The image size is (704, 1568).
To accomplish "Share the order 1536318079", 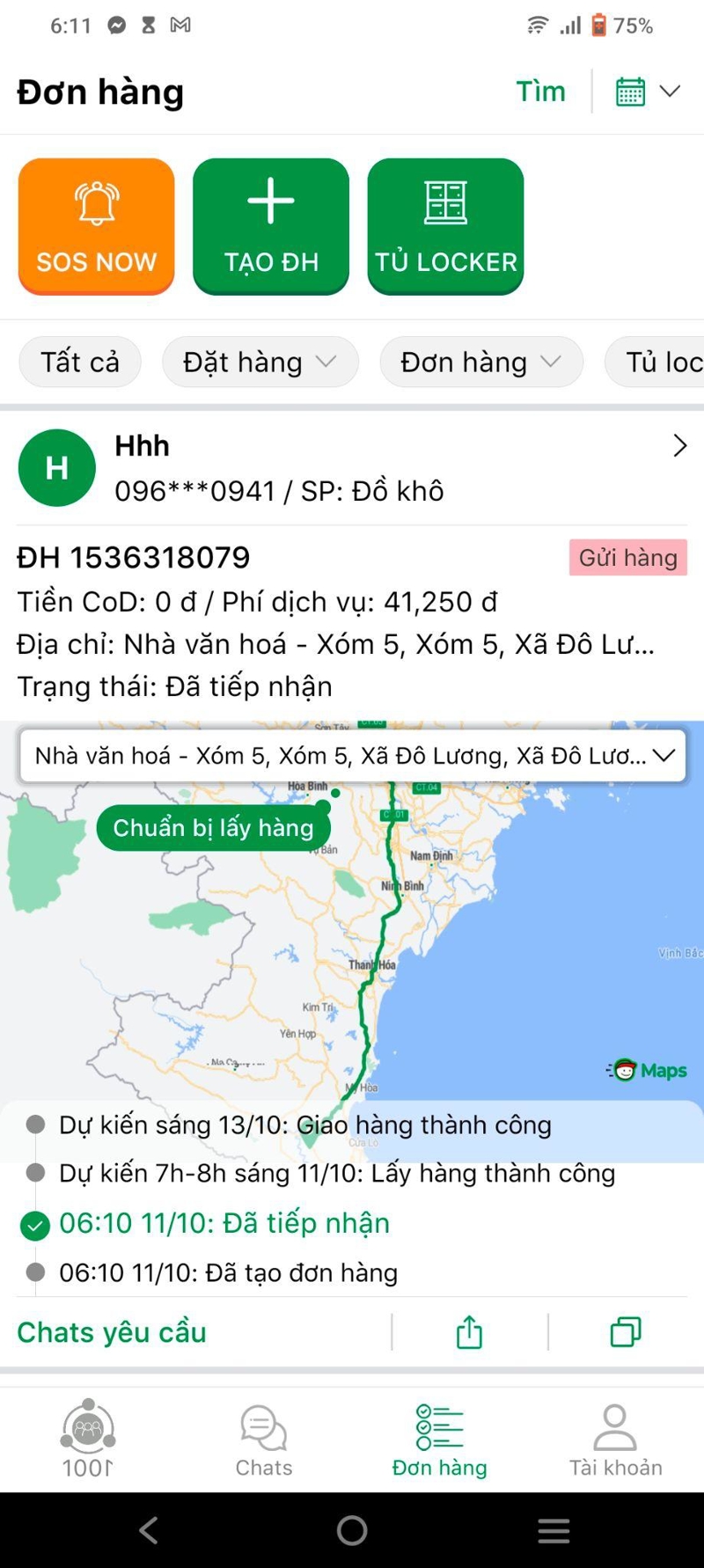I will (469, 1332).
